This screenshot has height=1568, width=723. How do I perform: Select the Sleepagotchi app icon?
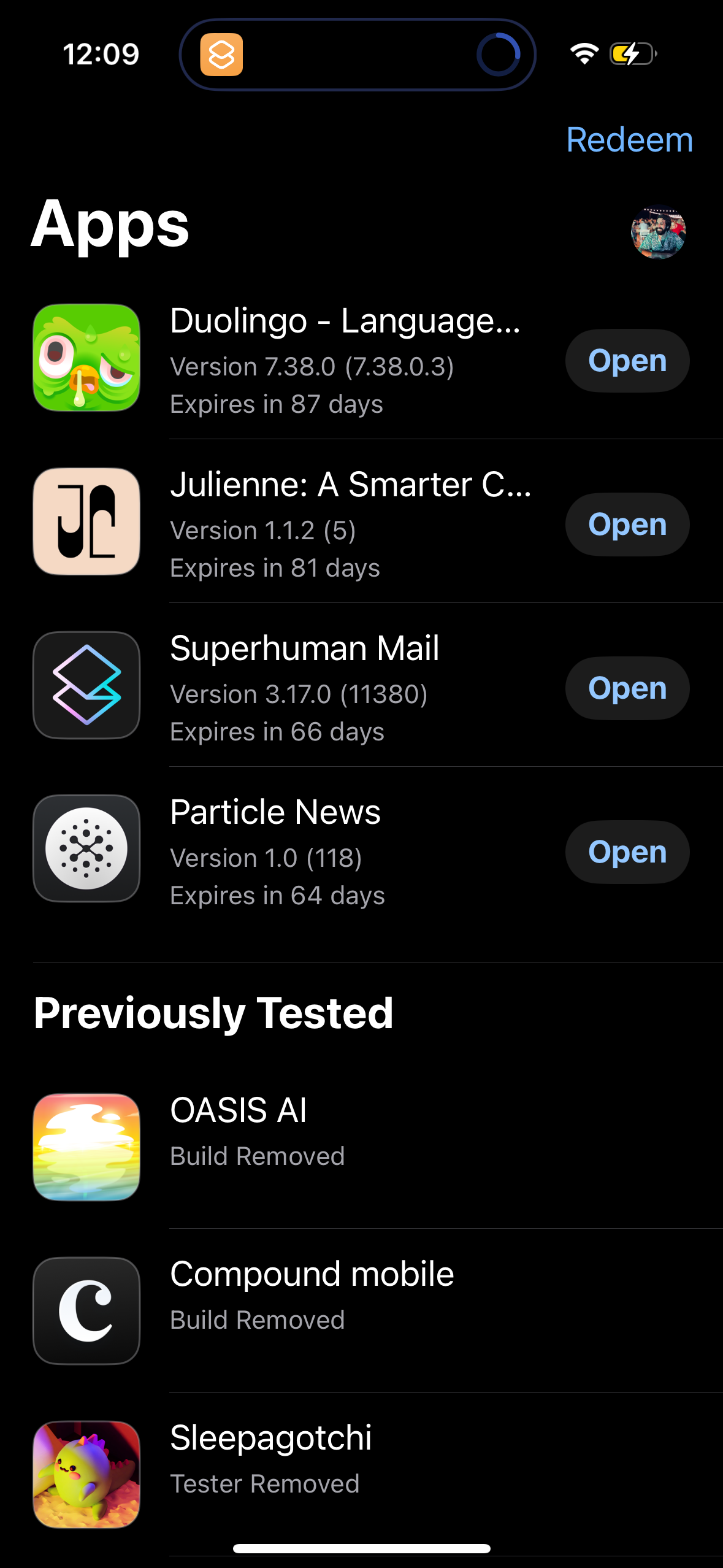click(x=86, y=1474)
